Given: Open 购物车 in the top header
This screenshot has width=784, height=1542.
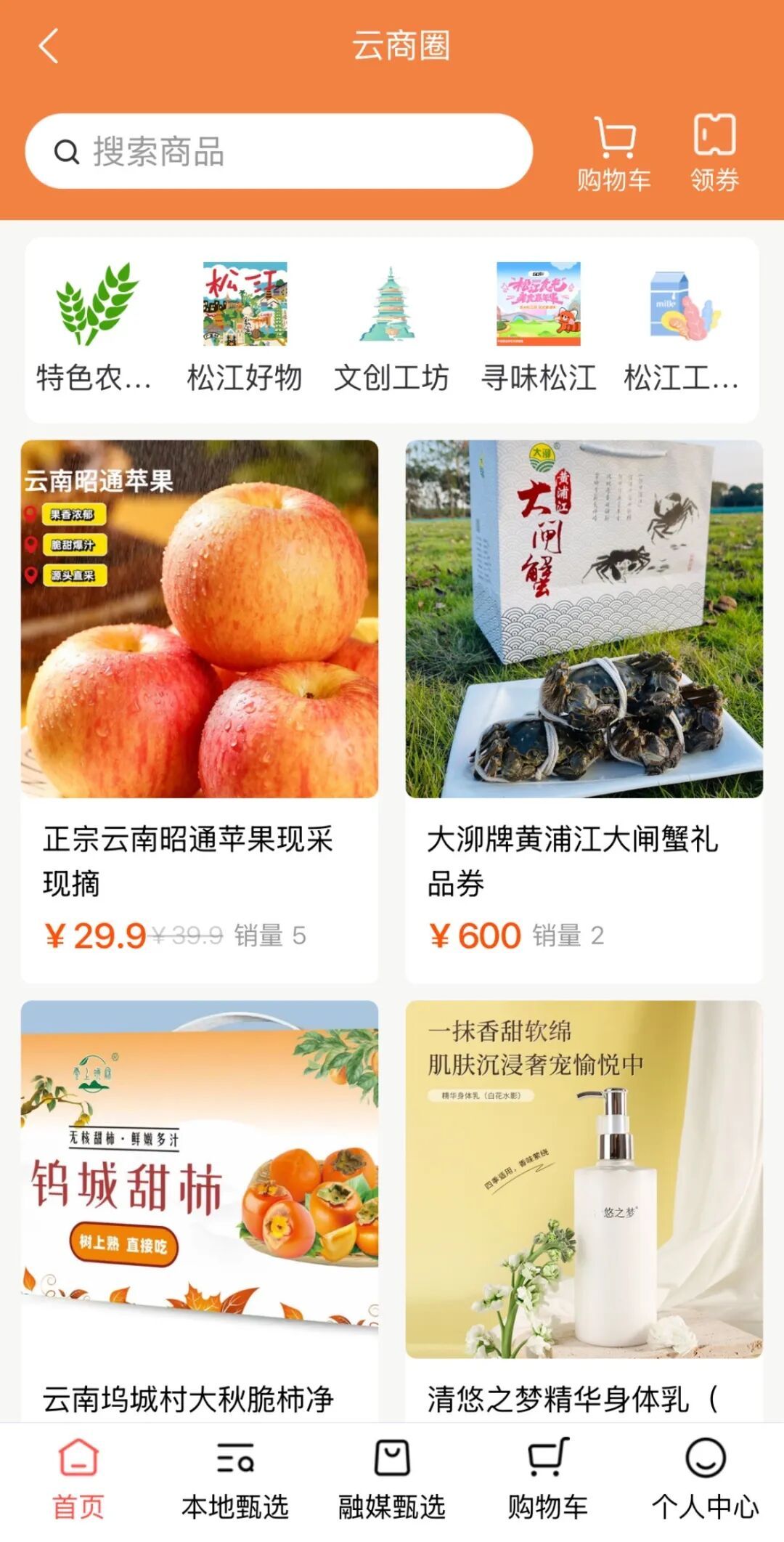Looking at the screenshot, I should (x=614, y=154).
